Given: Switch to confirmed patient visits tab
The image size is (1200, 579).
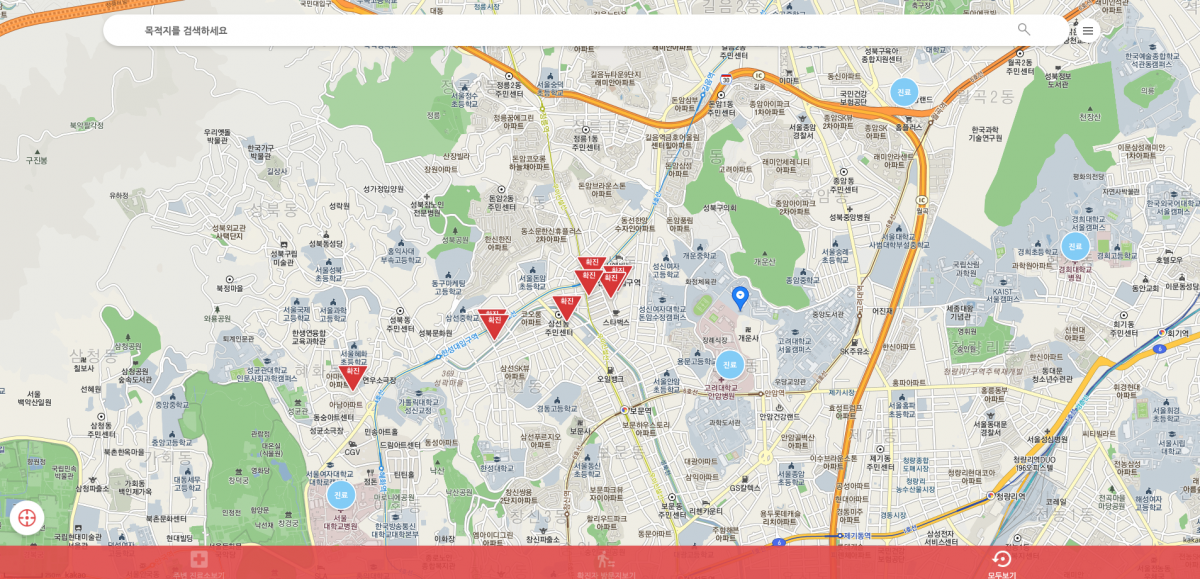Looking at the screenshot, I should click(x=604, y=563).
